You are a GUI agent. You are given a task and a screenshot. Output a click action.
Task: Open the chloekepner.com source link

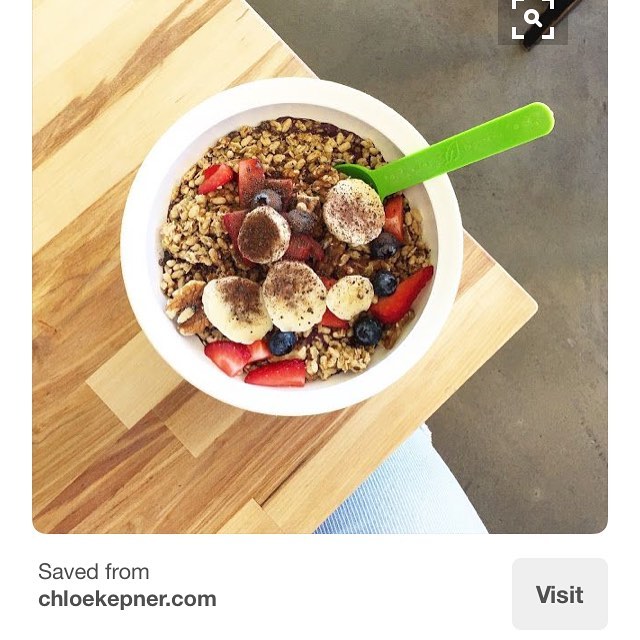(127, 599)
